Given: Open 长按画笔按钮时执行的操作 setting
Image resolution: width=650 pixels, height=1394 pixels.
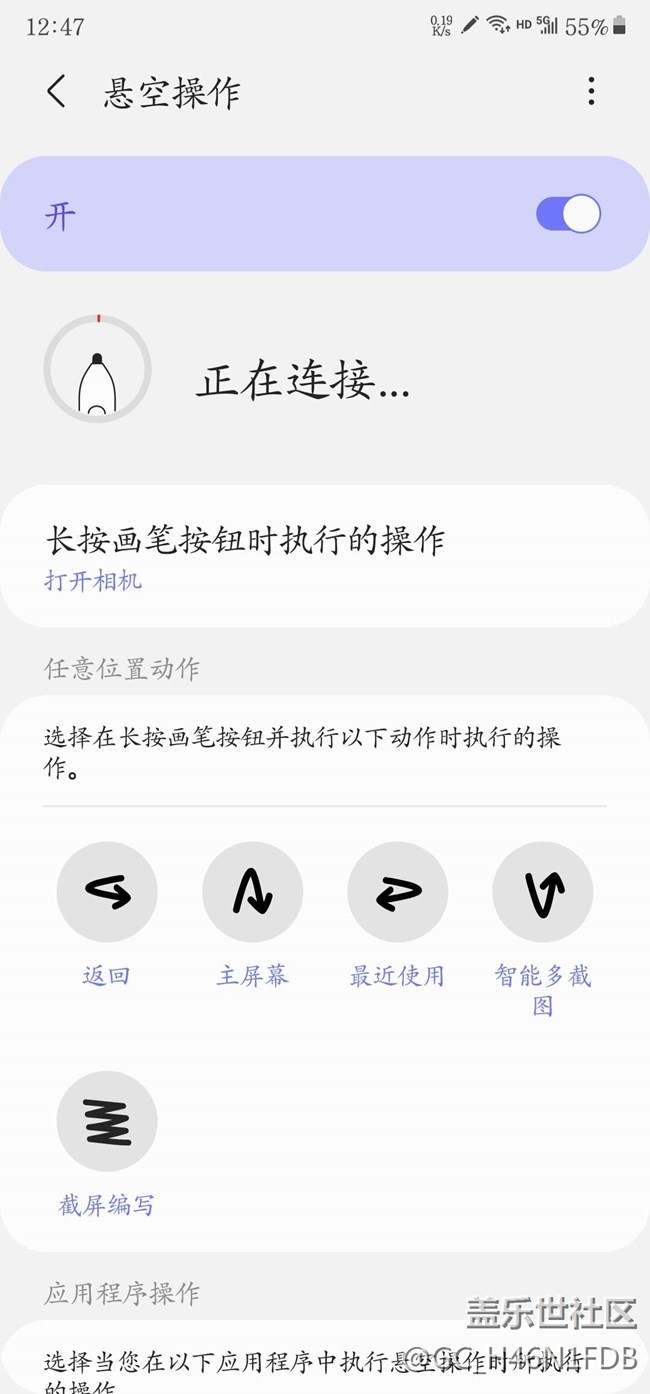Looking at the screenshot, I should coord(324,556).
